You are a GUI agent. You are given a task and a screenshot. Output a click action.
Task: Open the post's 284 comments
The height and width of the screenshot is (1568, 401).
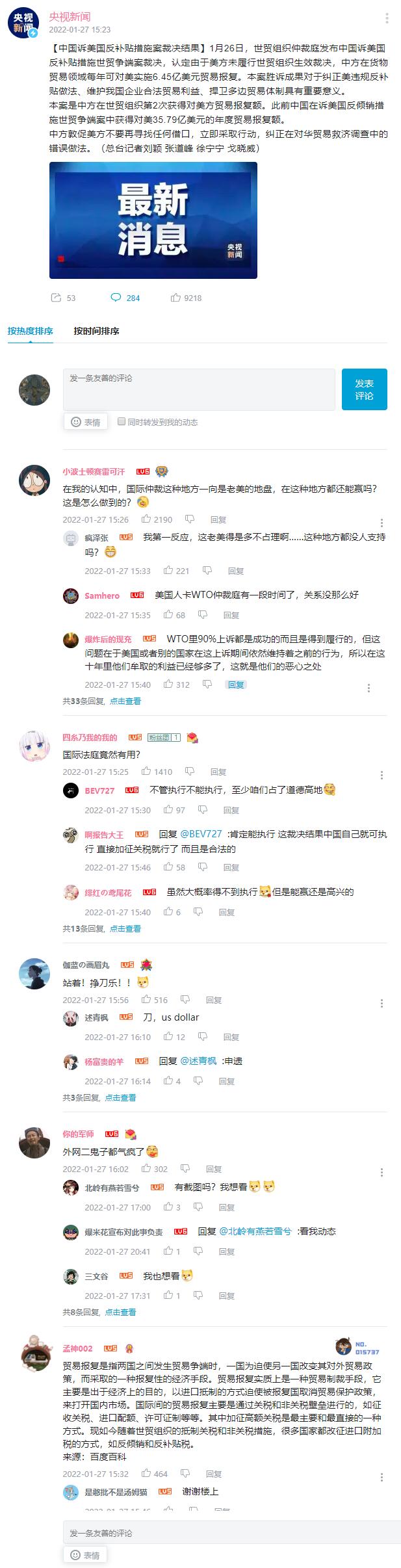tap(125, 298)
